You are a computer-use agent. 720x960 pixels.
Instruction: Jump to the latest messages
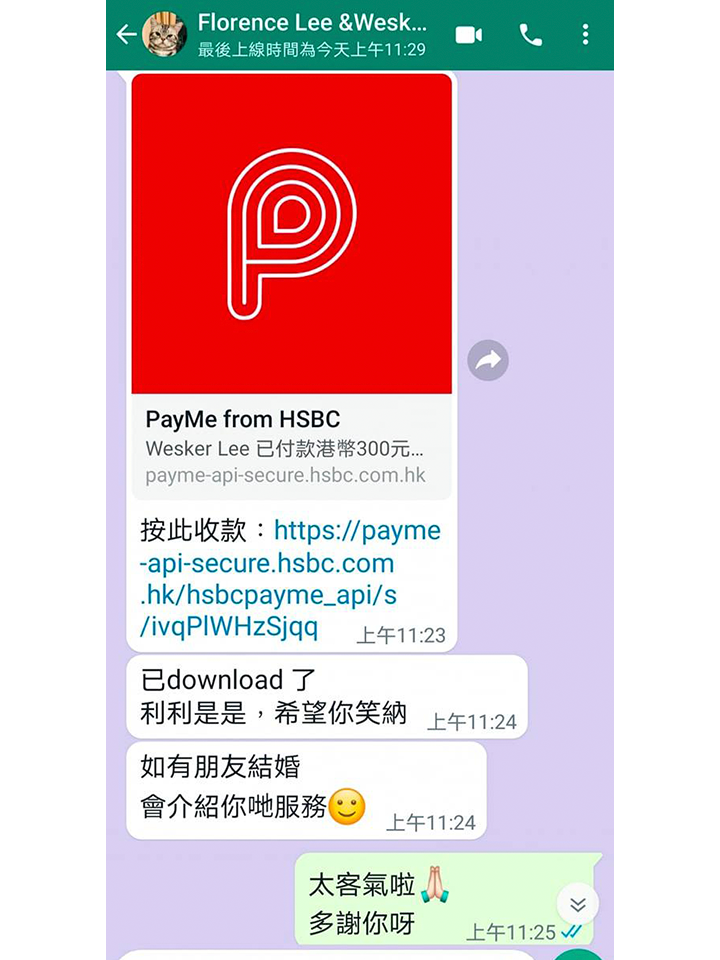tap(577, 905)
